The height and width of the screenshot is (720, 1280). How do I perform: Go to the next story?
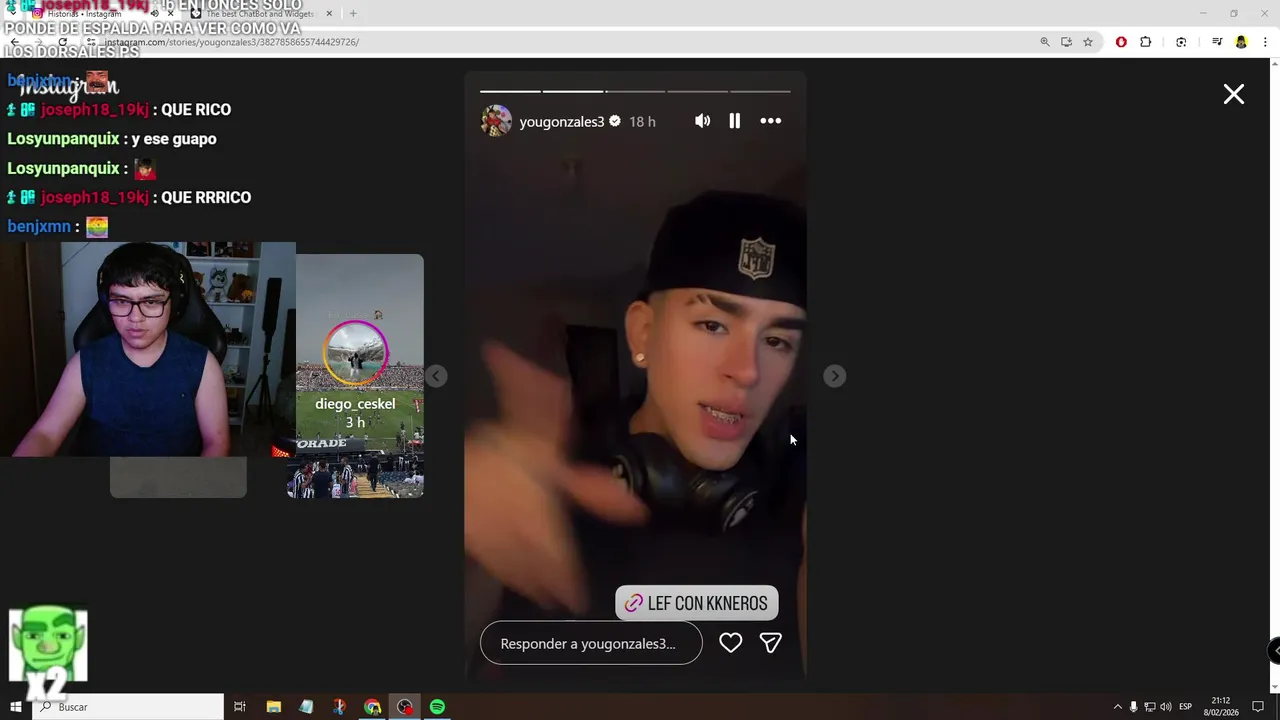coord(834,376)
